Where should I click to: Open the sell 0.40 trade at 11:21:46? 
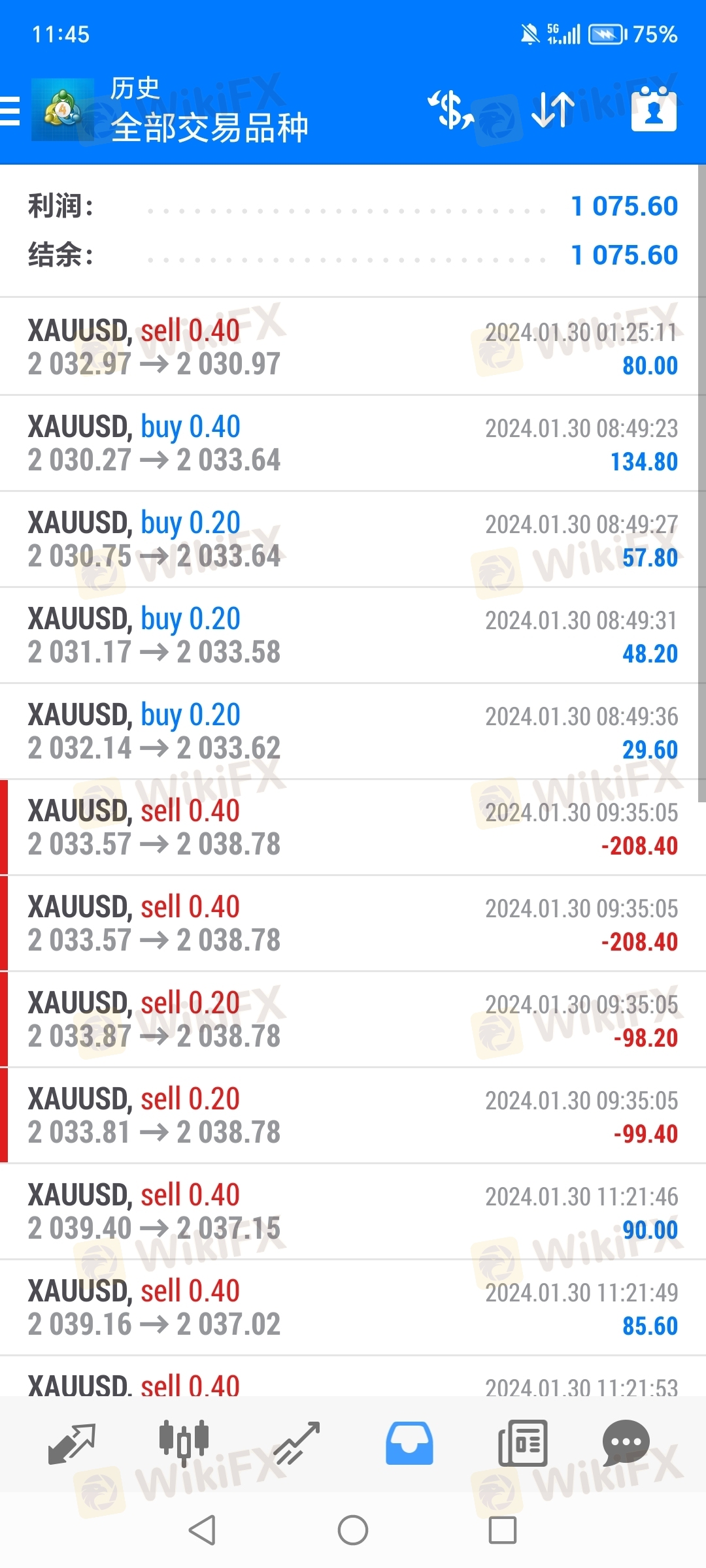point(353,1211)
